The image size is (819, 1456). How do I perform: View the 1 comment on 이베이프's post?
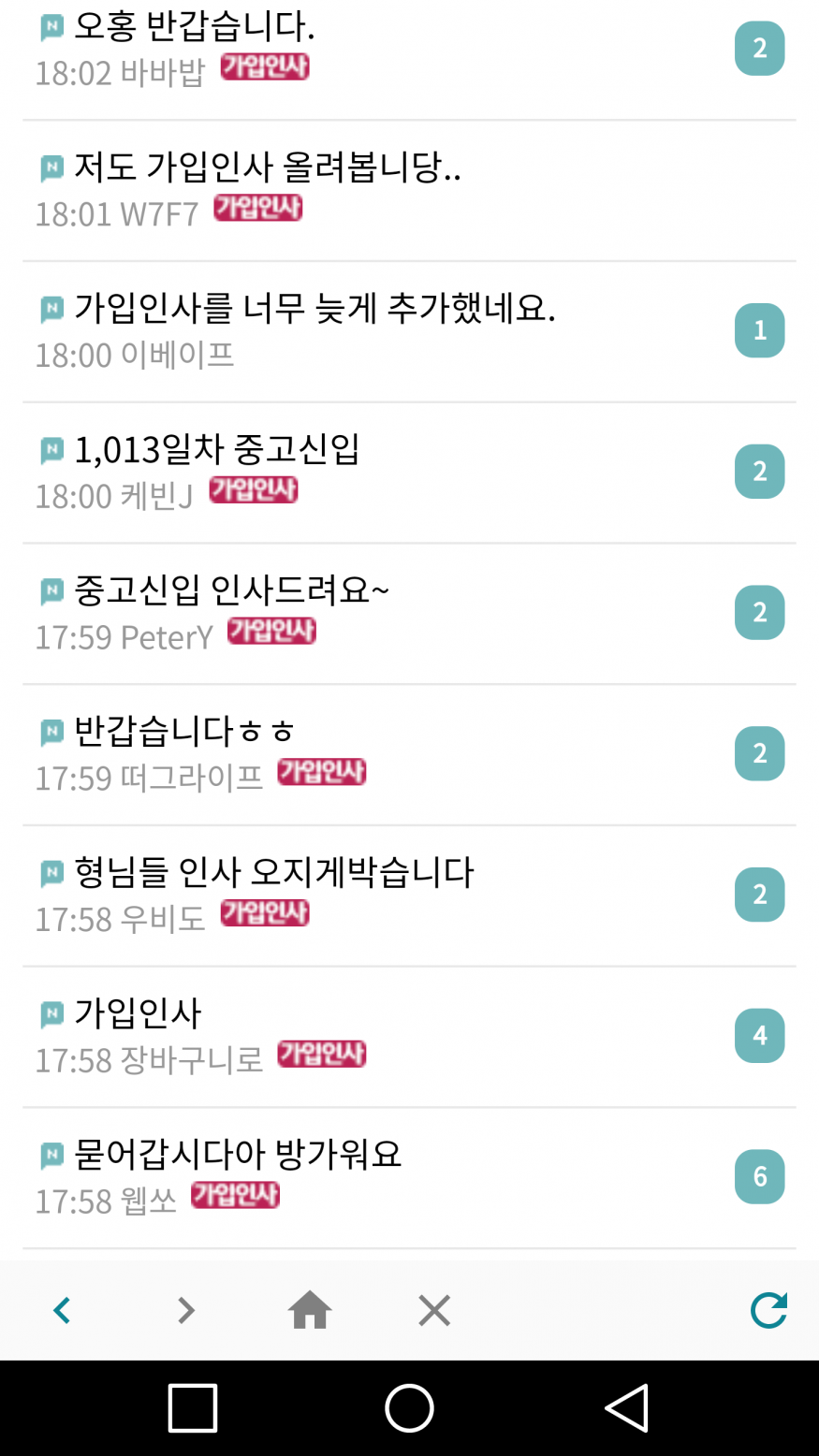(x=759, y=330)
